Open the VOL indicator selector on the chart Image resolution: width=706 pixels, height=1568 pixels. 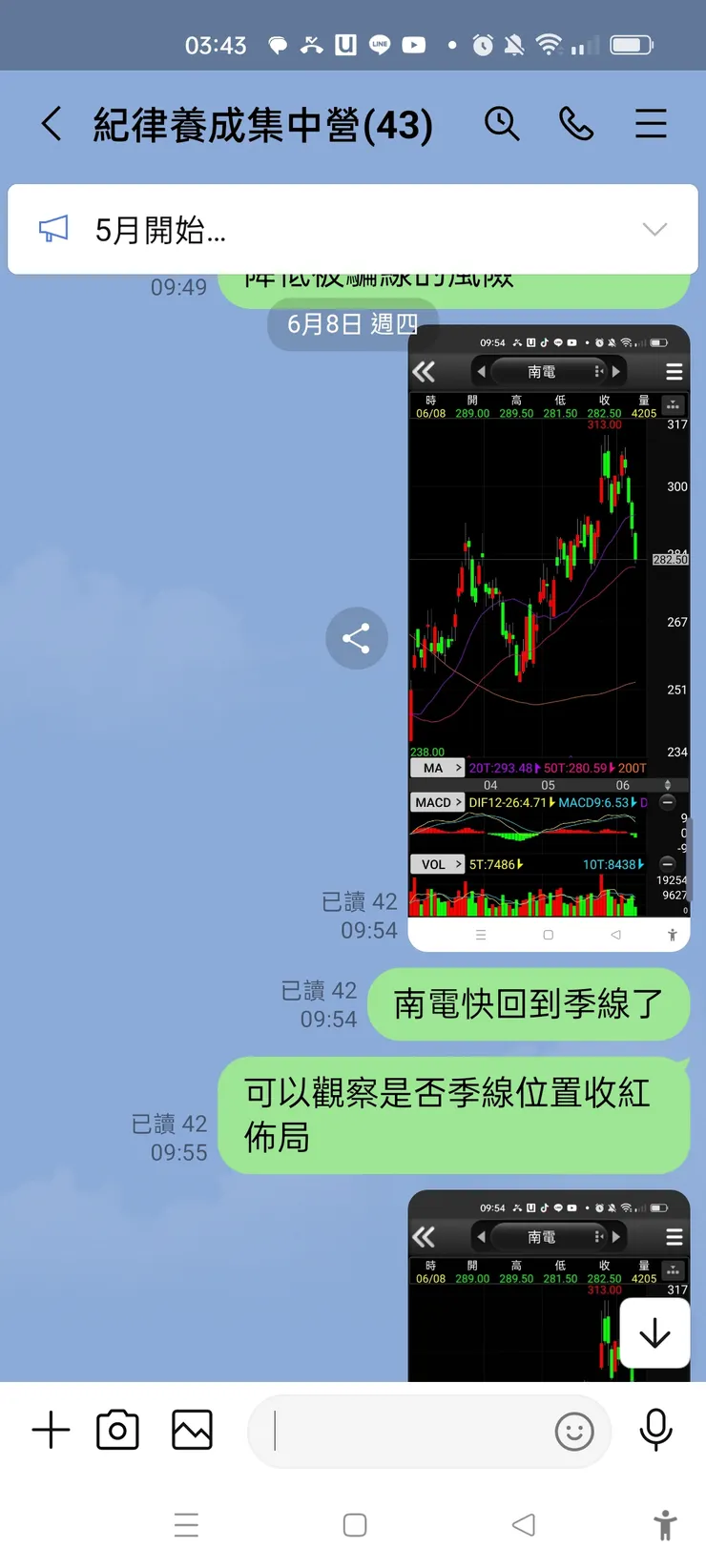[437, 864]
